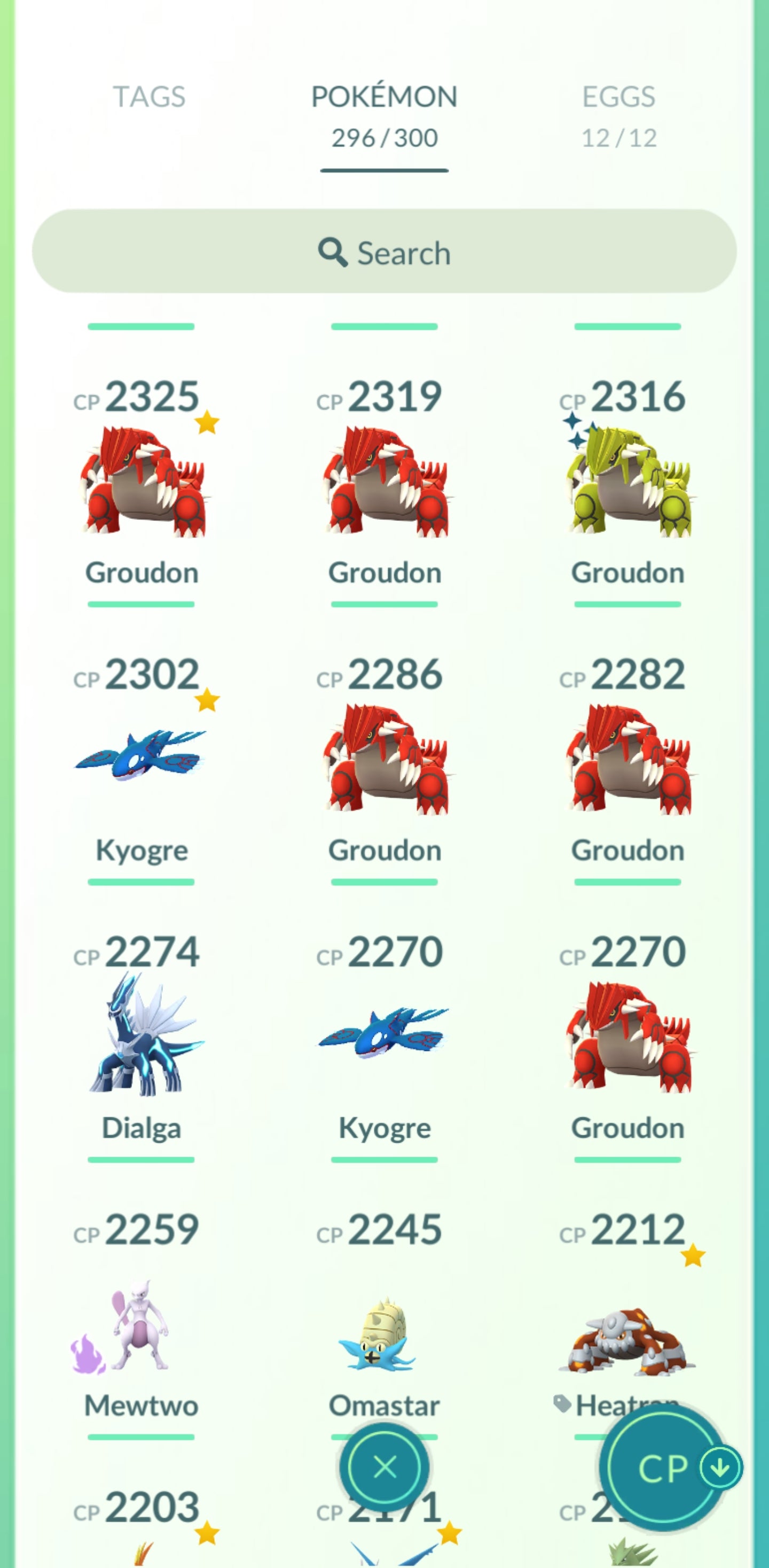Select the Kyogre with CP 2302
Image resolution: width=769 pixels, height=1568 pixels.
141,758
